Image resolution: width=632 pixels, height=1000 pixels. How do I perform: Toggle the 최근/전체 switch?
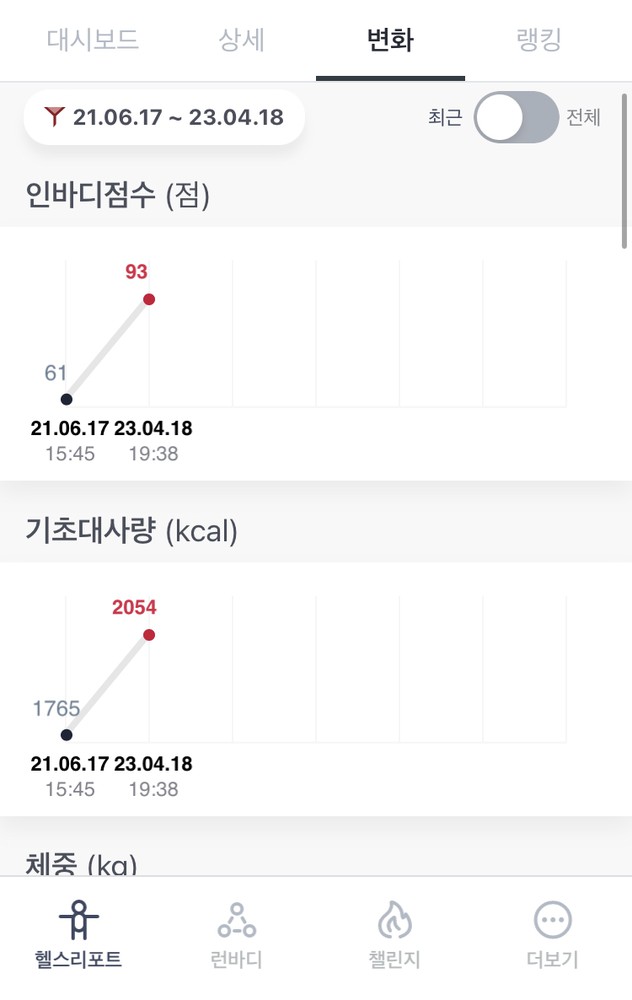click(515, 117)
